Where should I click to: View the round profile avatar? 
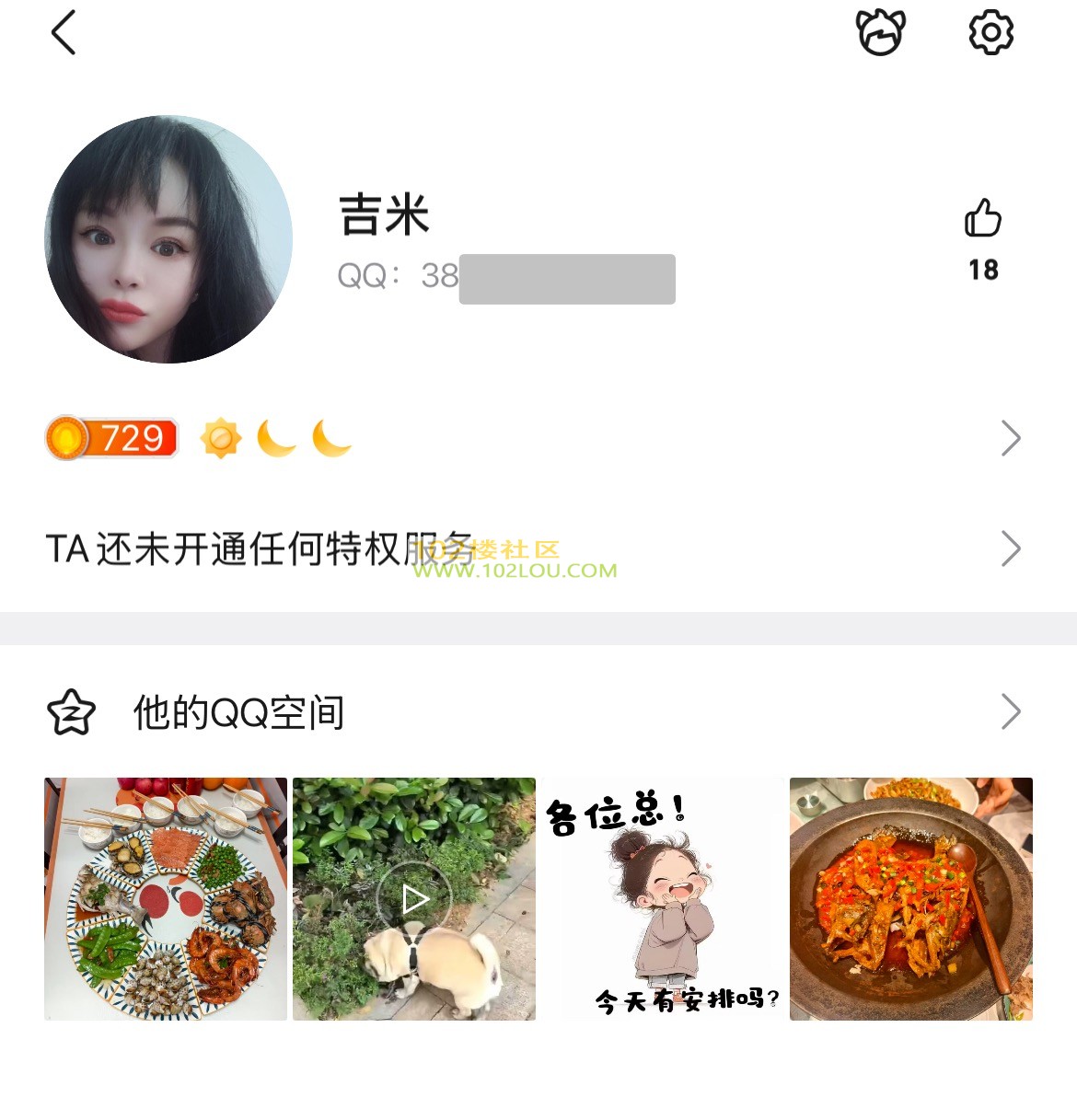[x=168, y=239]
